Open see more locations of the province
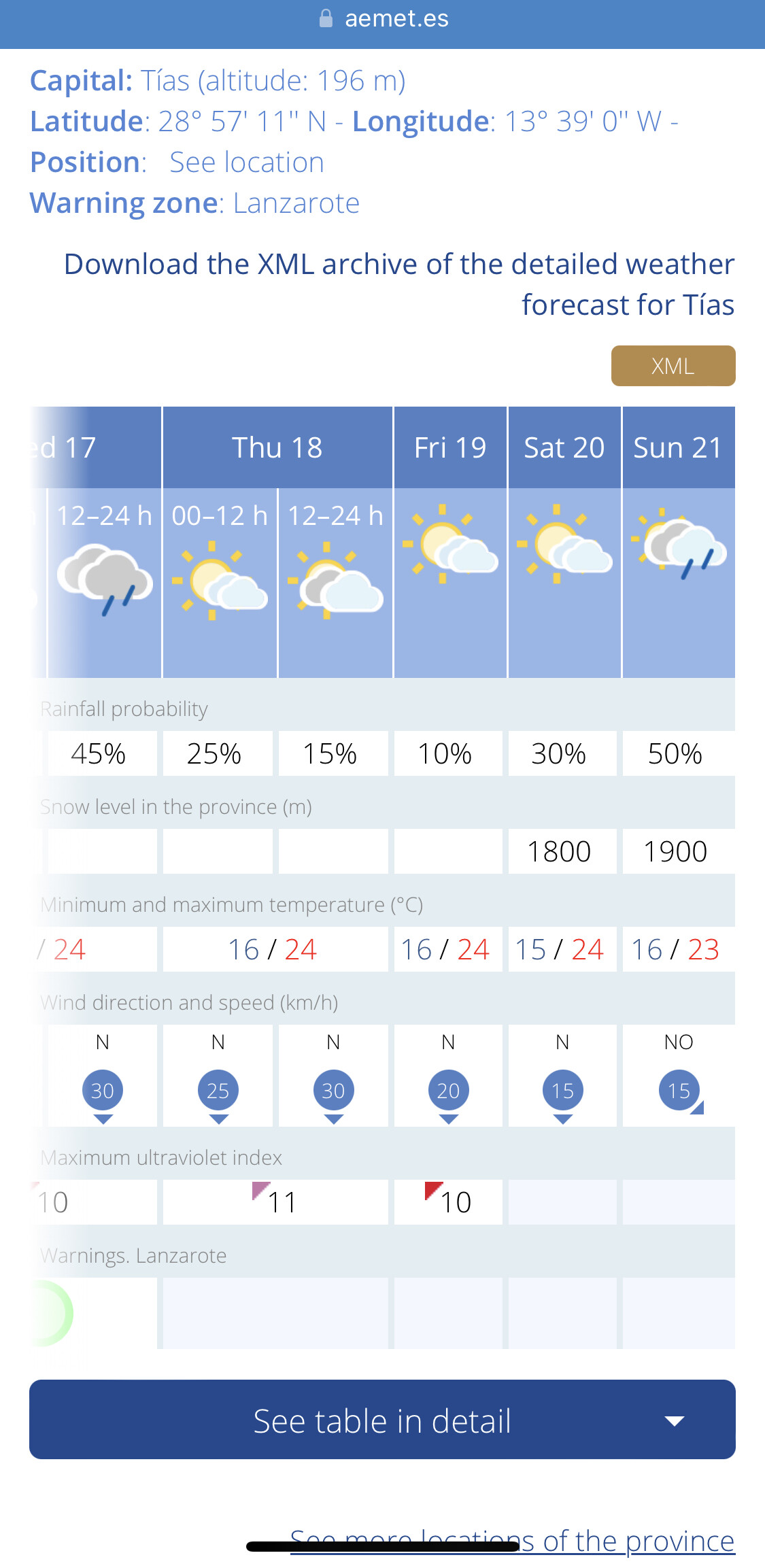The image size is (765, 1568). 512,1541
